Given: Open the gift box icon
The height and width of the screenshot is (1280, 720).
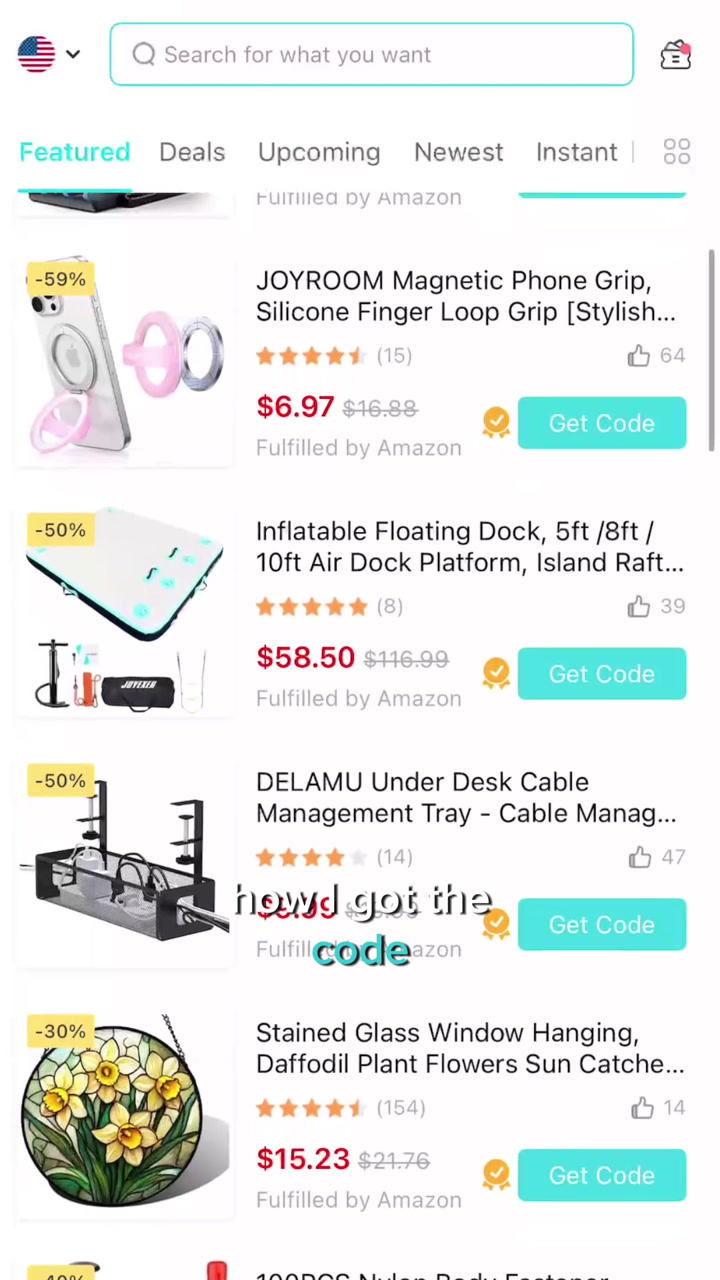Looking at the screenshot, I should [676, 54].
